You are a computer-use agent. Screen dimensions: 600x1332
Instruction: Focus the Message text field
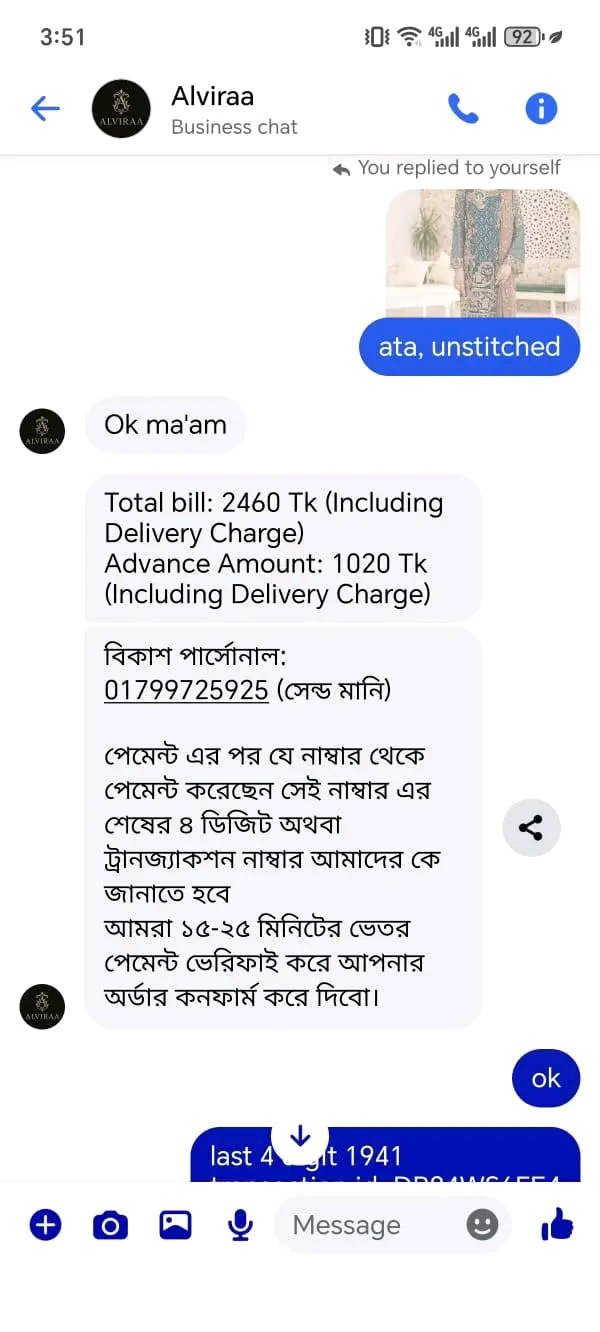coord(370,1225)
